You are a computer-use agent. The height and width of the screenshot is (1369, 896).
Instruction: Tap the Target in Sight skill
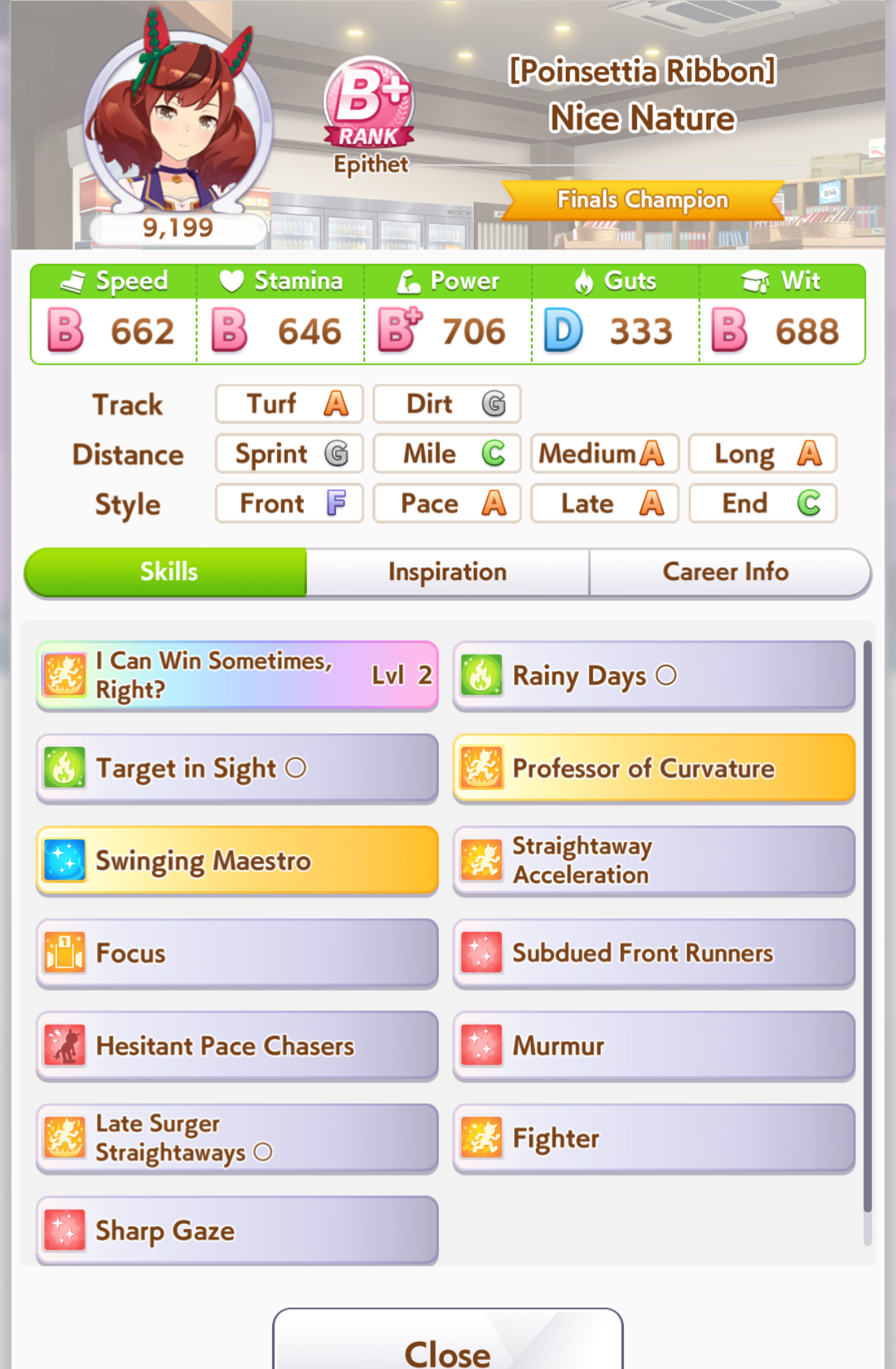(237, 768)
